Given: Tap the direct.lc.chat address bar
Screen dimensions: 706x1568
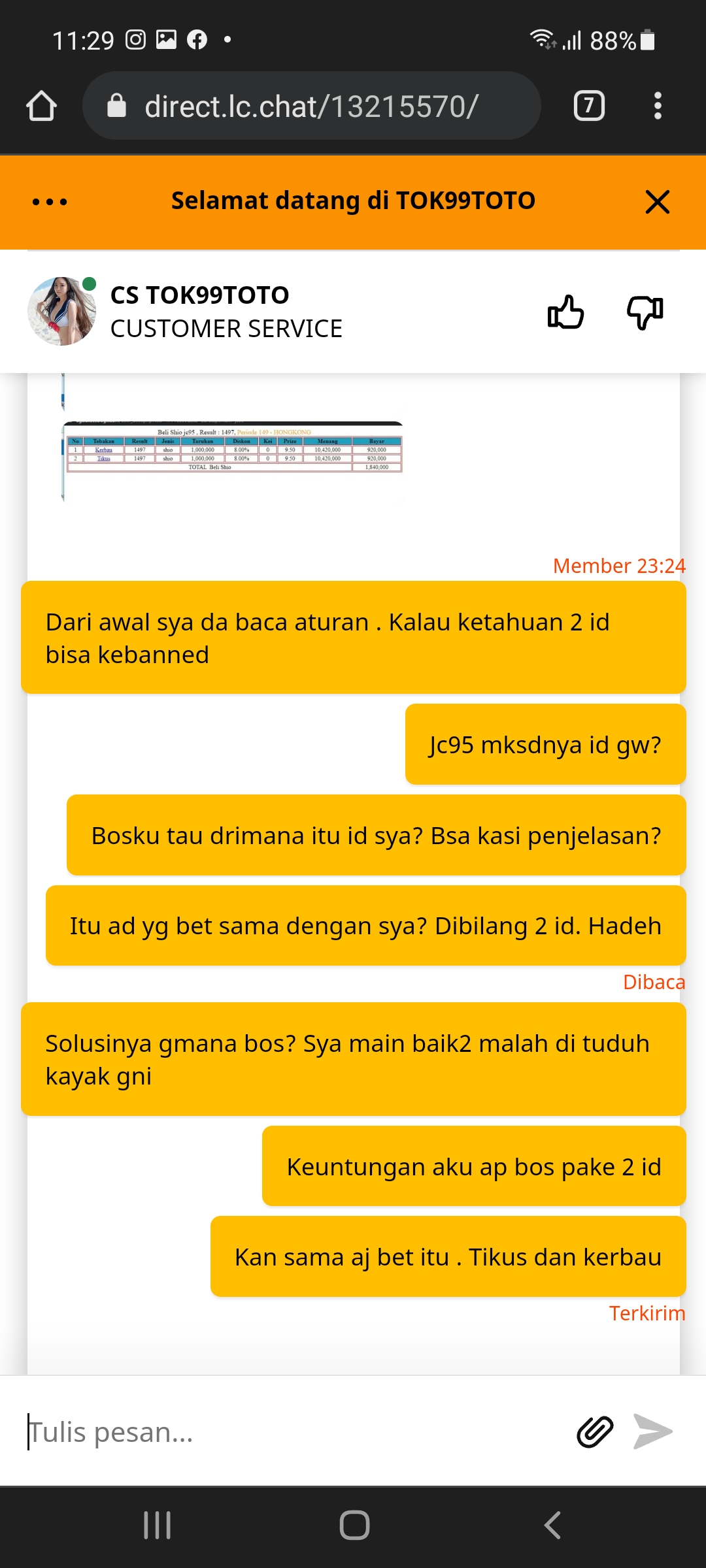Looking at the screenshot, I should click(311, 106).
